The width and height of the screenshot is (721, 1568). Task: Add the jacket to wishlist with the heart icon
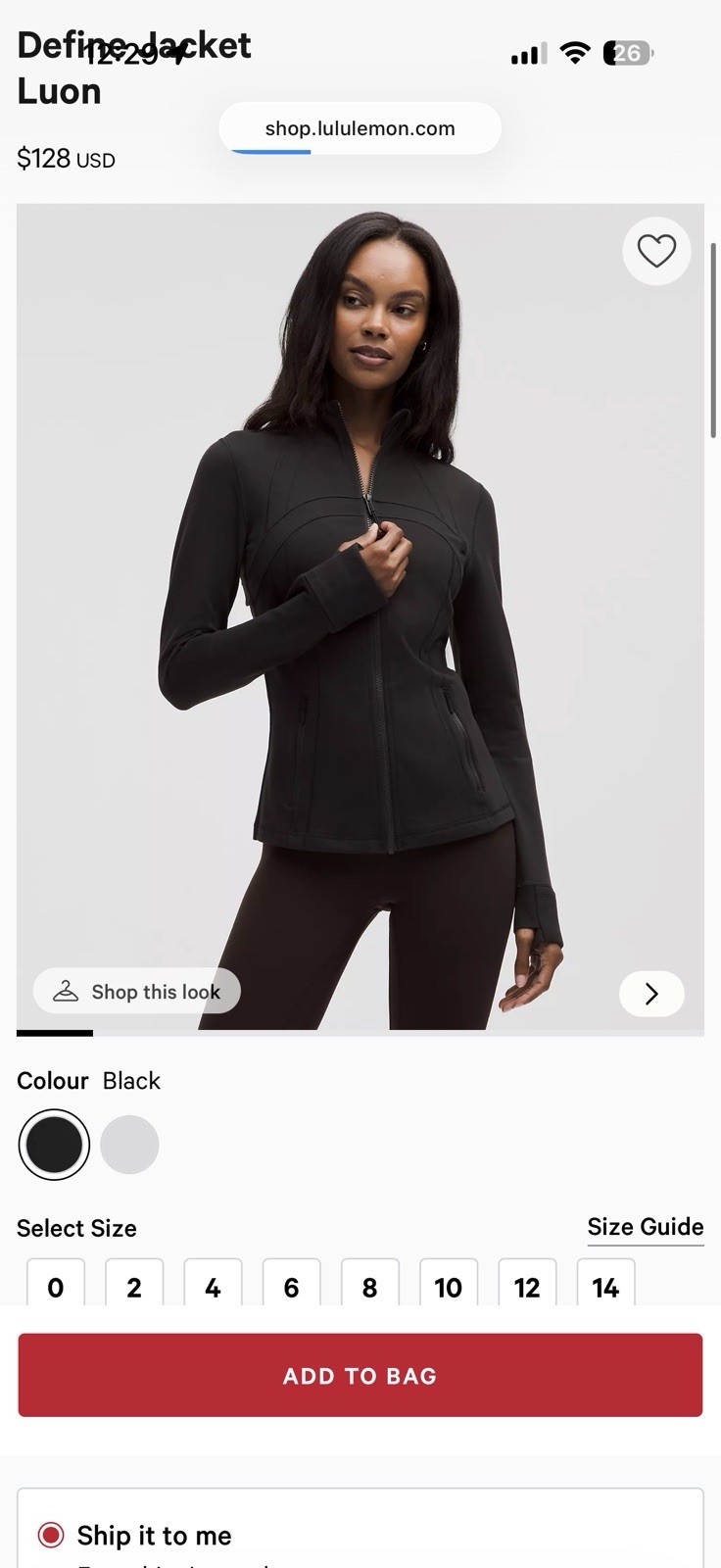click(656, 251)
